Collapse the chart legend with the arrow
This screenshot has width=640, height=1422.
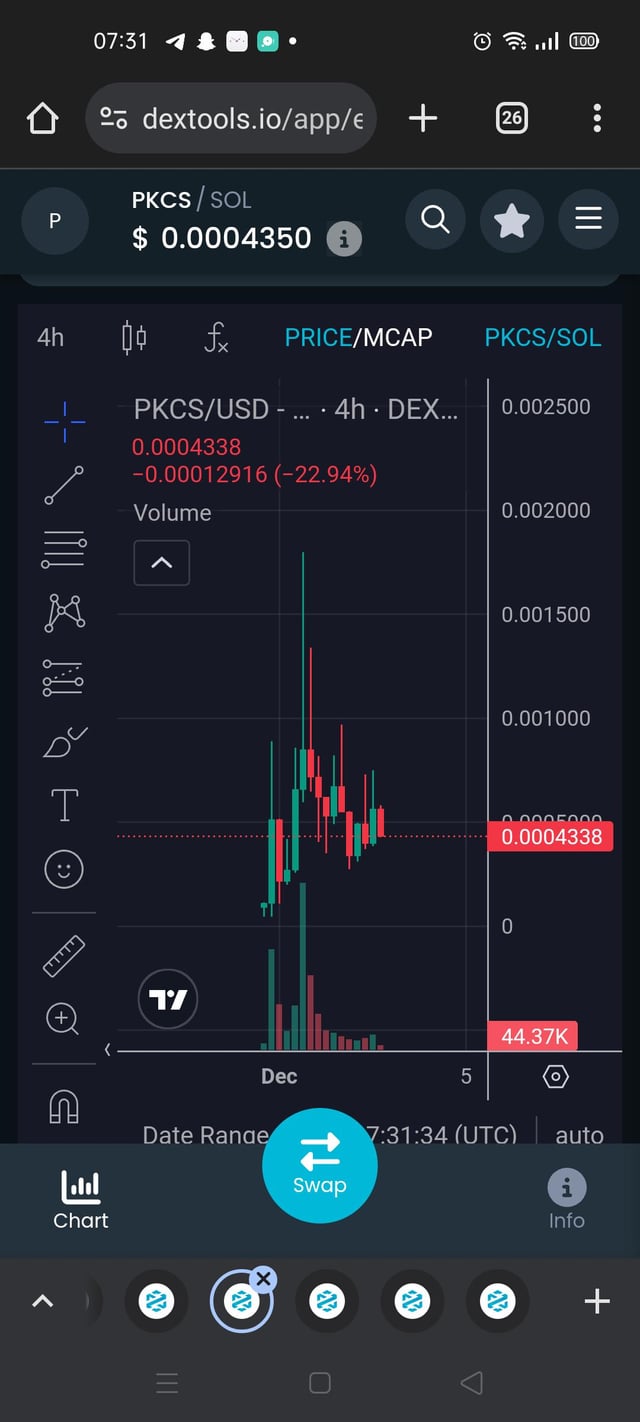coord(161,563)
